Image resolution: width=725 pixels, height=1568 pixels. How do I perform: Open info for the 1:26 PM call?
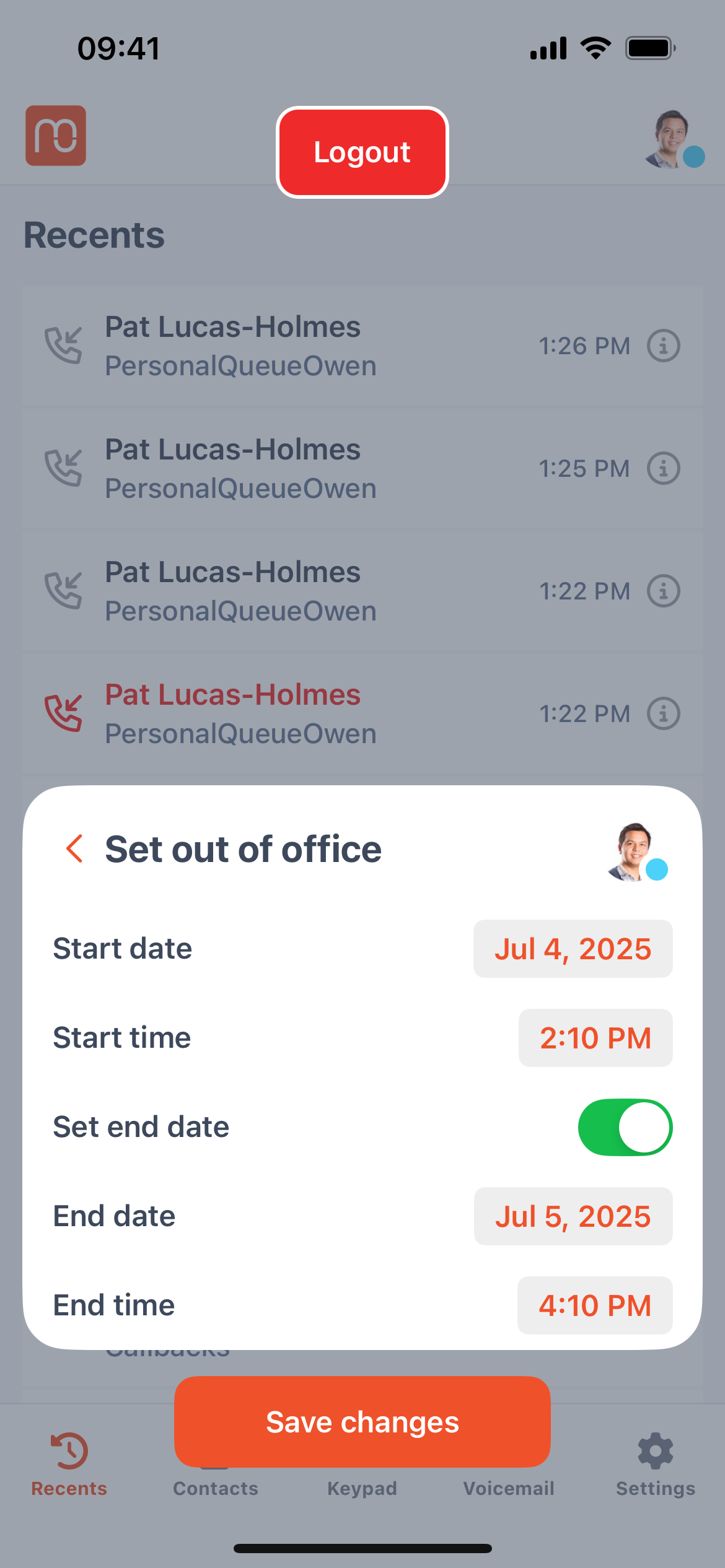(x=664, y=346)
